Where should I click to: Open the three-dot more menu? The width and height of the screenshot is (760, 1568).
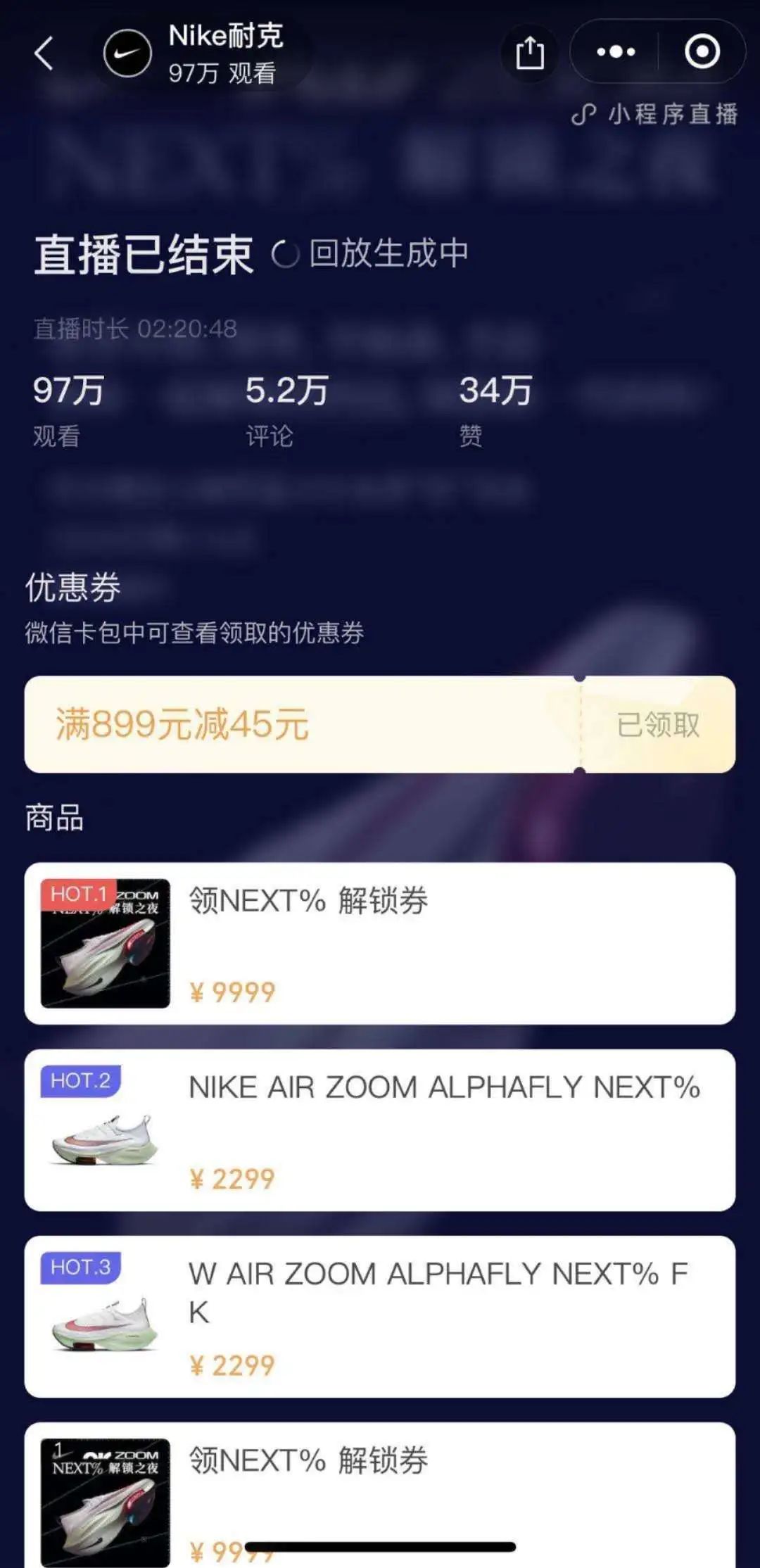[x=615, y=52]
